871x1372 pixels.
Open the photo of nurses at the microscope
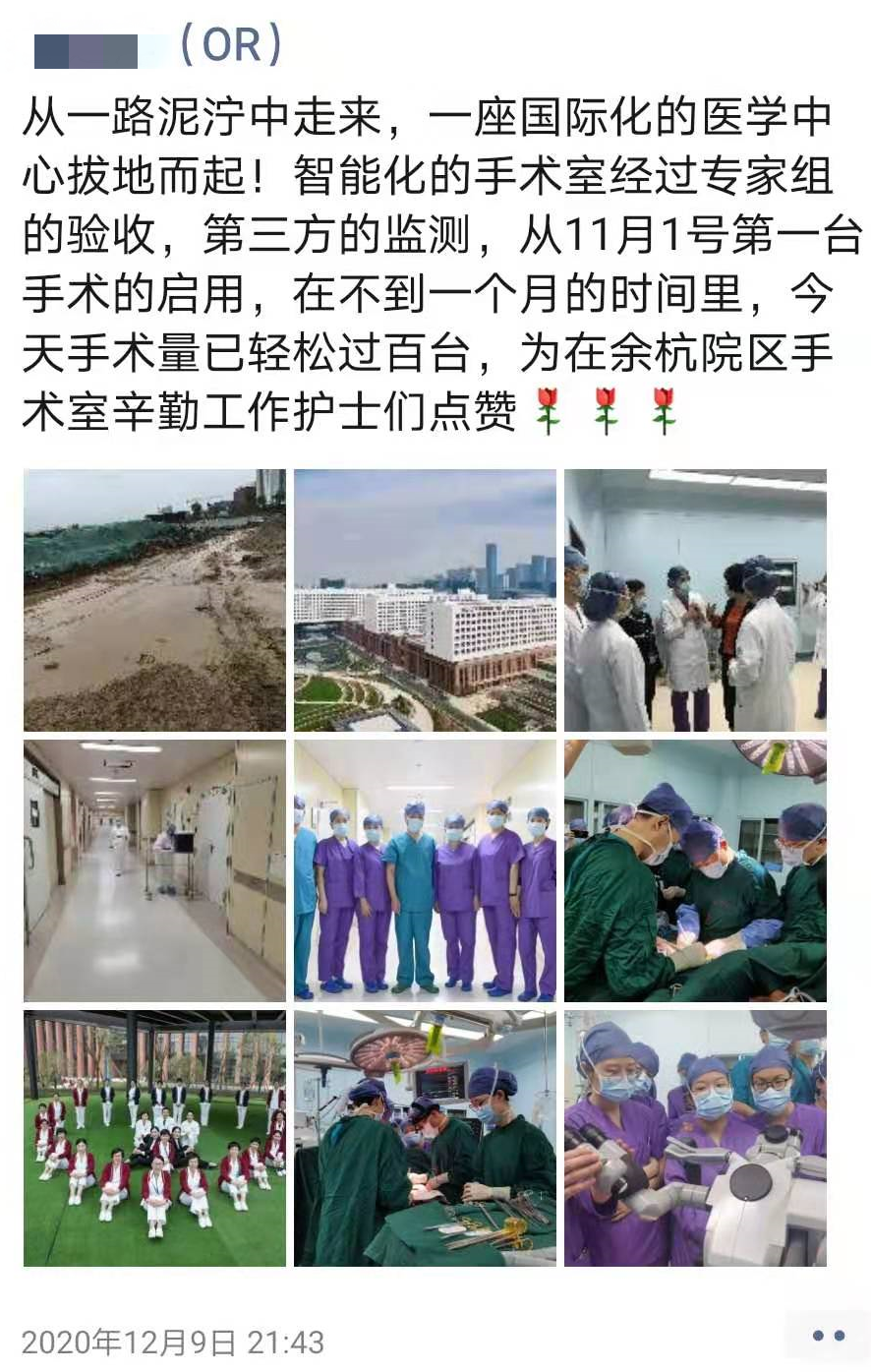click(695, 1138)
